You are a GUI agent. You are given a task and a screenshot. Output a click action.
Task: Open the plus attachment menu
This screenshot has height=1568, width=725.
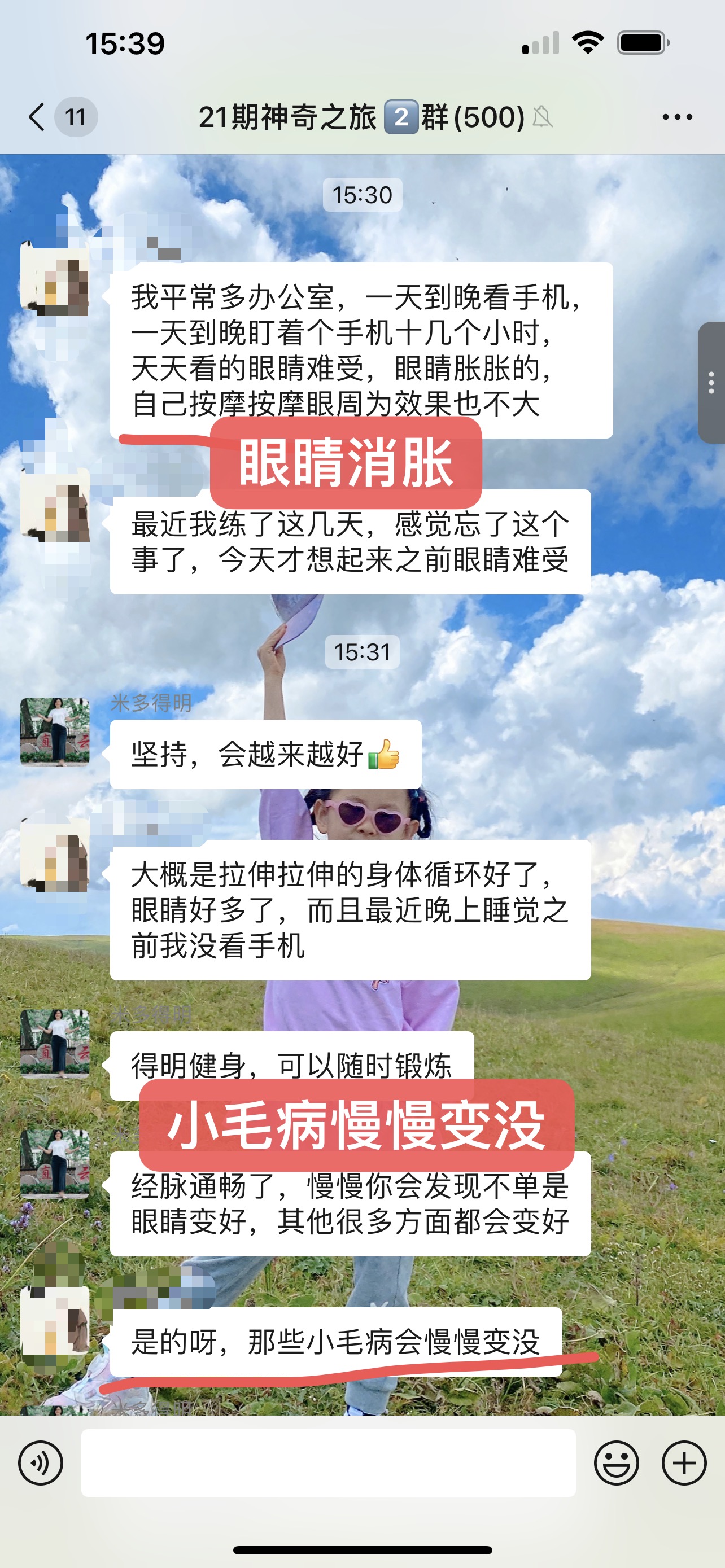click(x=684, y=1462)
